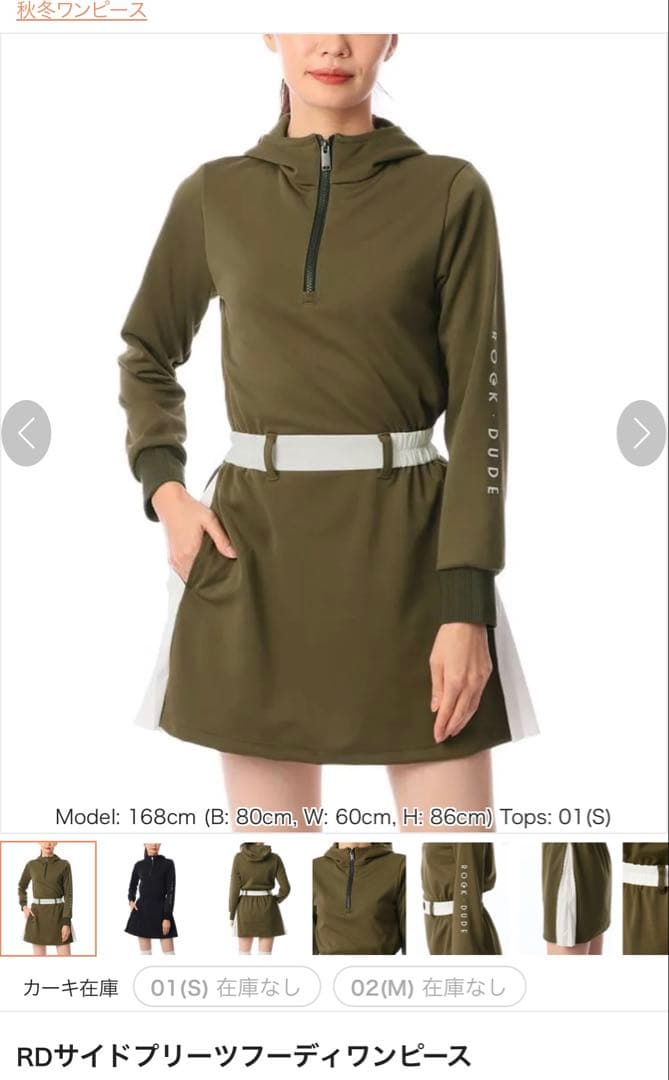
Task: Select size 02(M) for khaki
Action: [x=429, y=988]
